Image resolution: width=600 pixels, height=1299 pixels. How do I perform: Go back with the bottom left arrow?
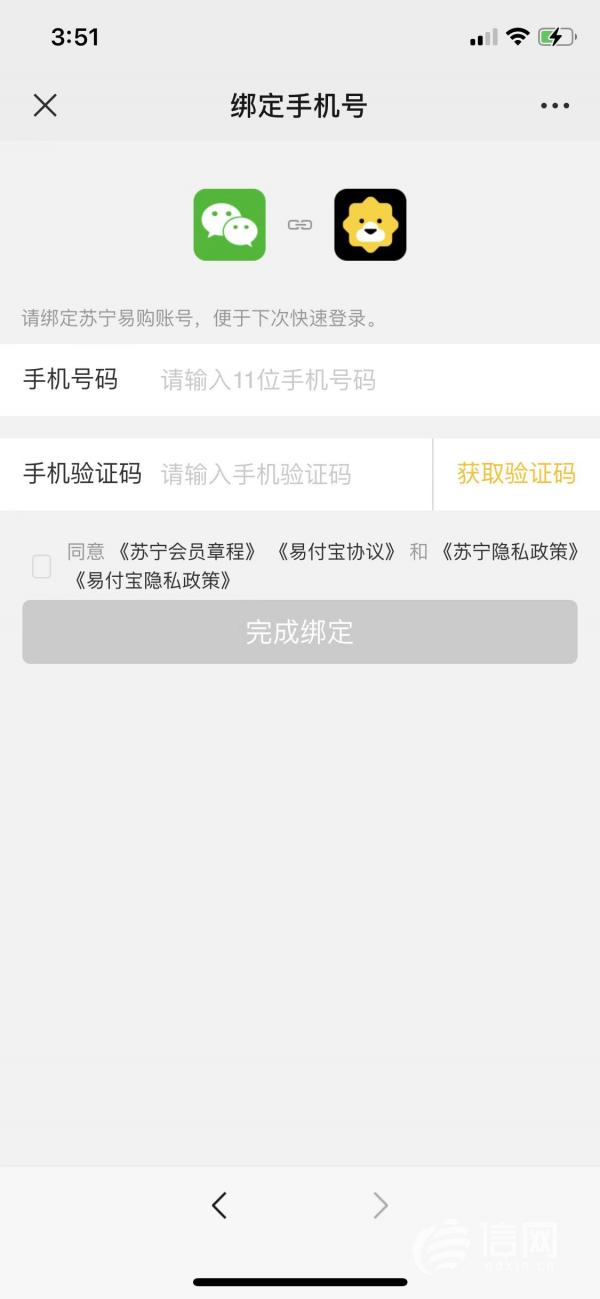(219, 1205)
